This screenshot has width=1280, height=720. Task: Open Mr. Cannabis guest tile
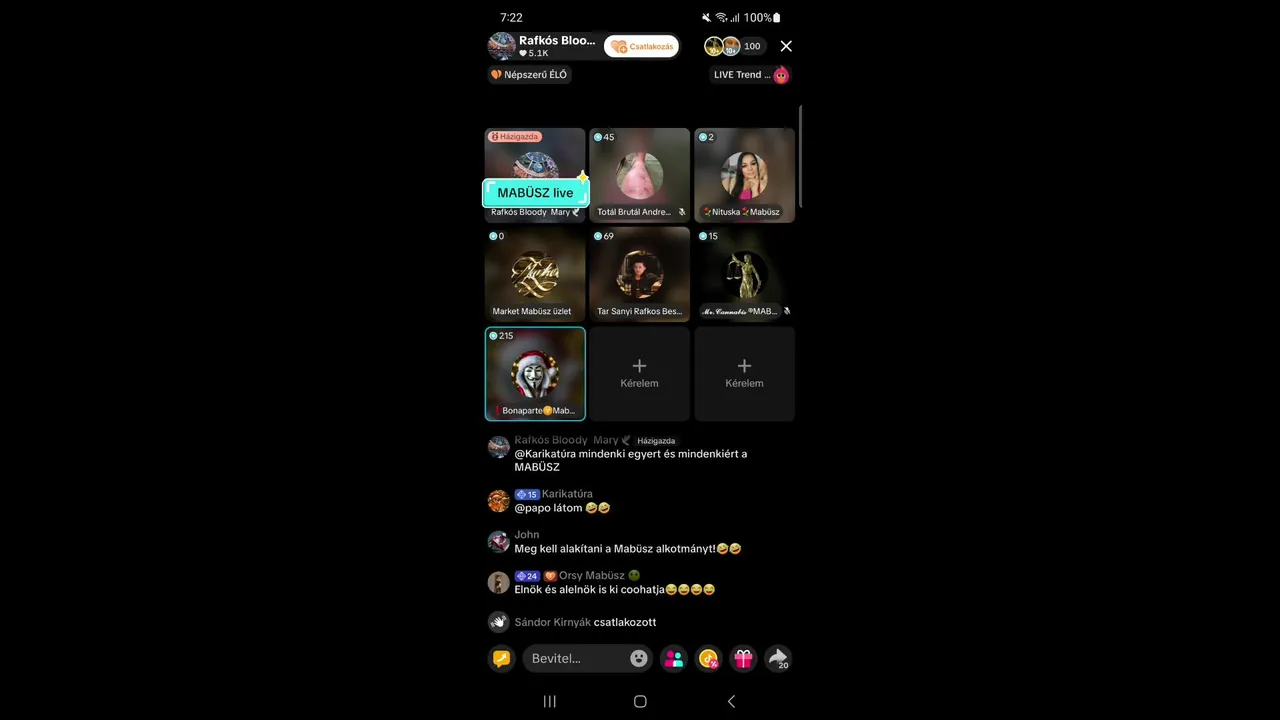pos(744,274)
